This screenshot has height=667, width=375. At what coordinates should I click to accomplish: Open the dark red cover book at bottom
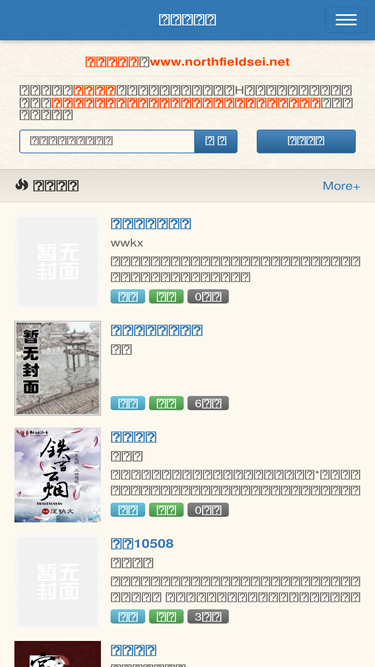[58, 654]
